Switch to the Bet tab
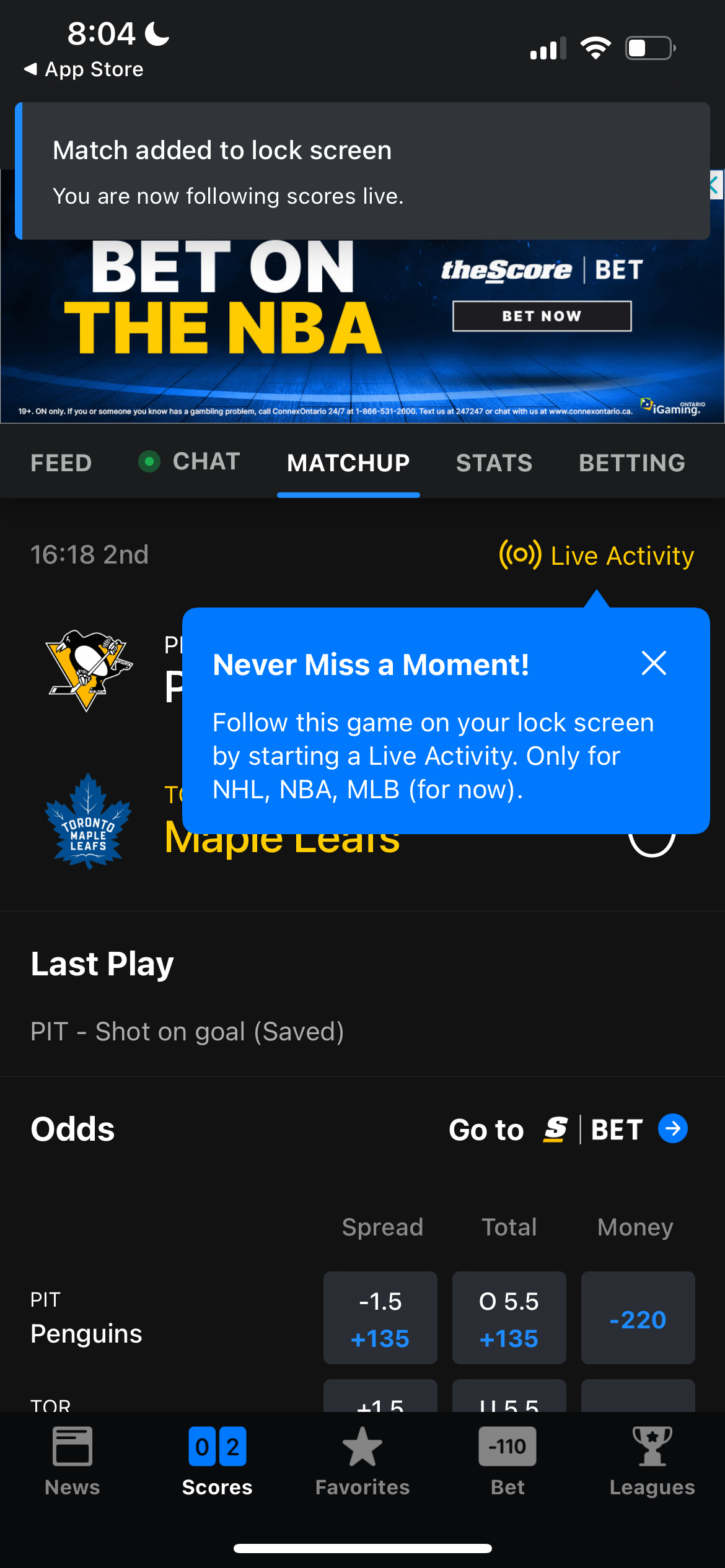725x1568 pixels. point(507,1459)
